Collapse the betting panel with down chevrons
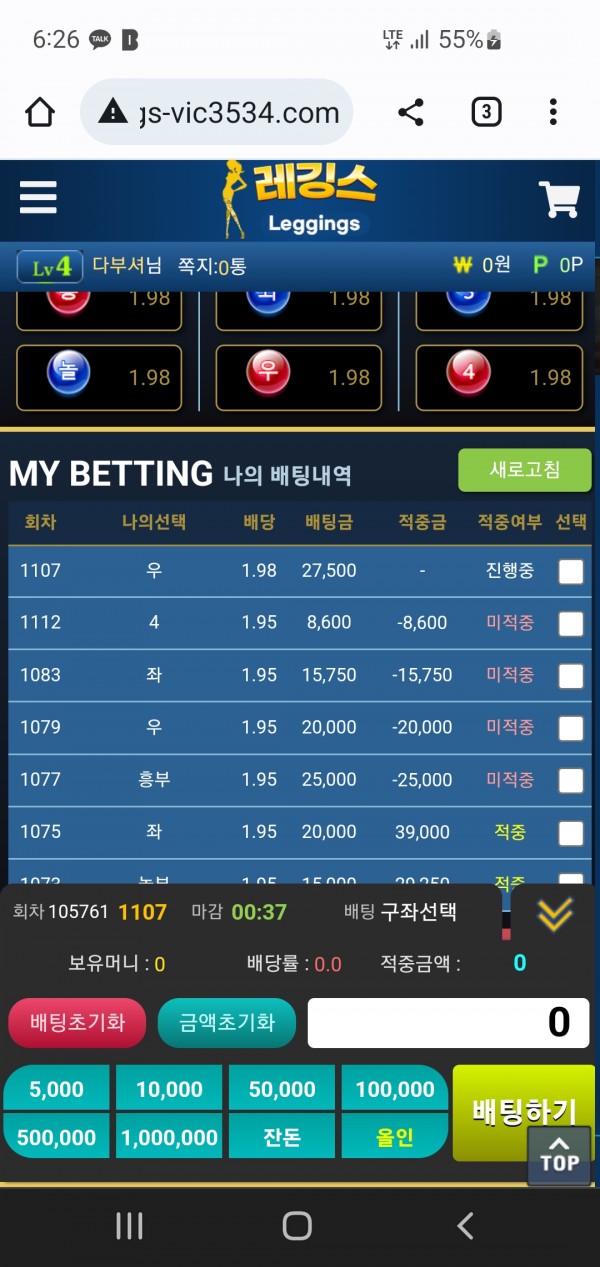 point(555,913)
